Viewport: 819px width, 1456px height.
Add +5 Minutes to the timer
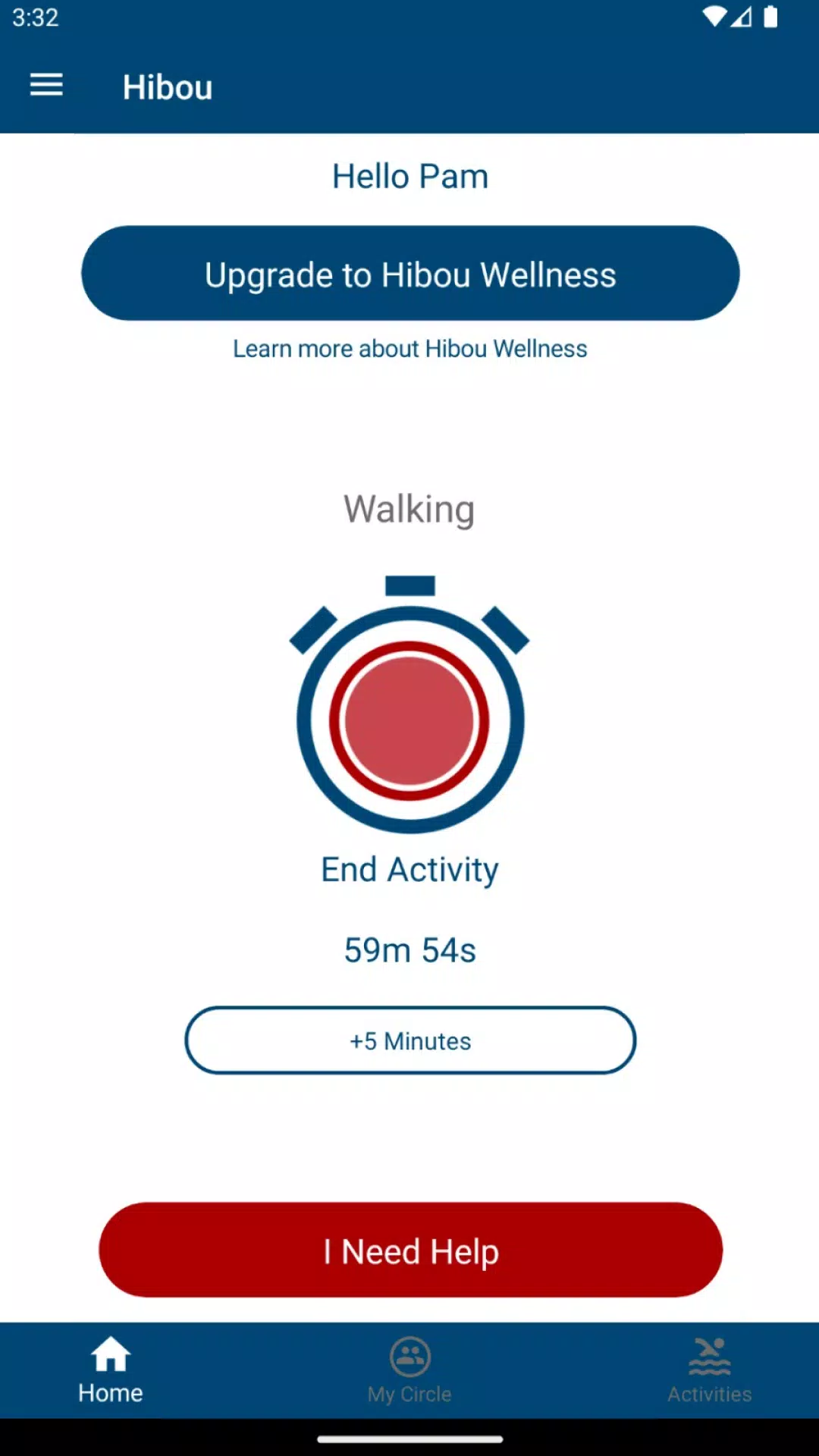pos(410,1040)
